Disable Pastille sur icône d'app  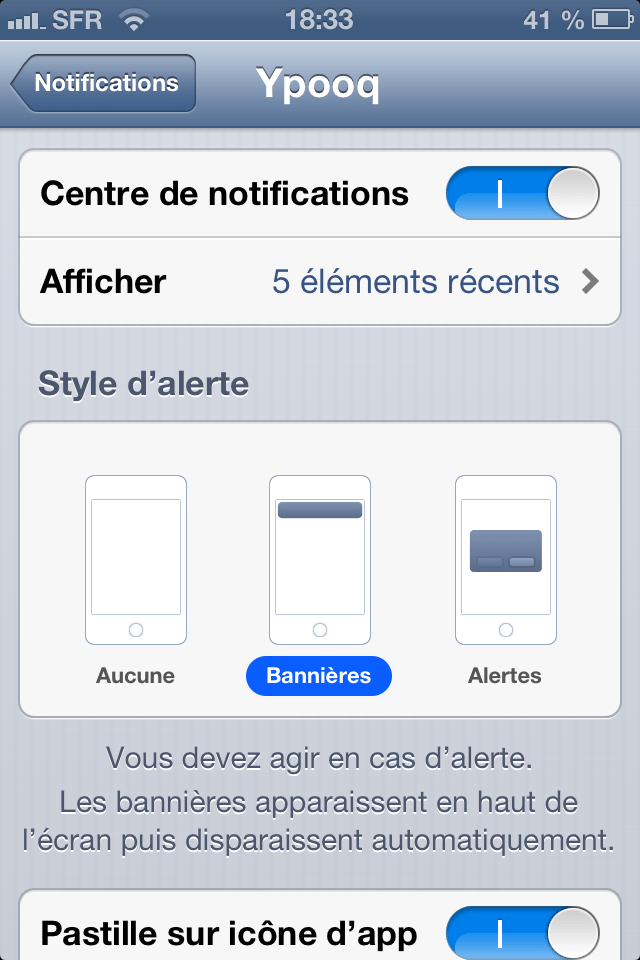(522, 933)
